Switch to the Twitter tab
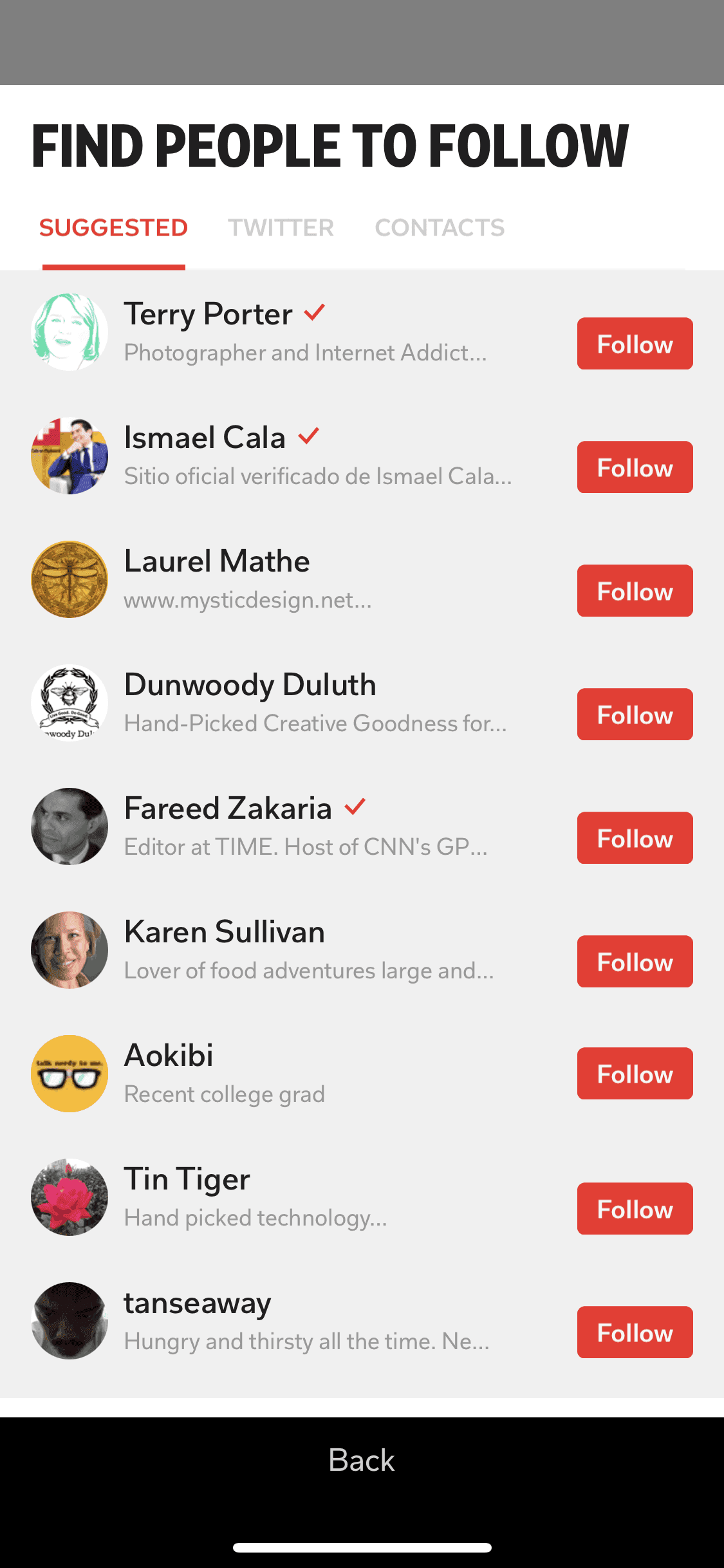The height and width of the screenshot is (1568, 724). pyautogui.click(x=281, y=228)
